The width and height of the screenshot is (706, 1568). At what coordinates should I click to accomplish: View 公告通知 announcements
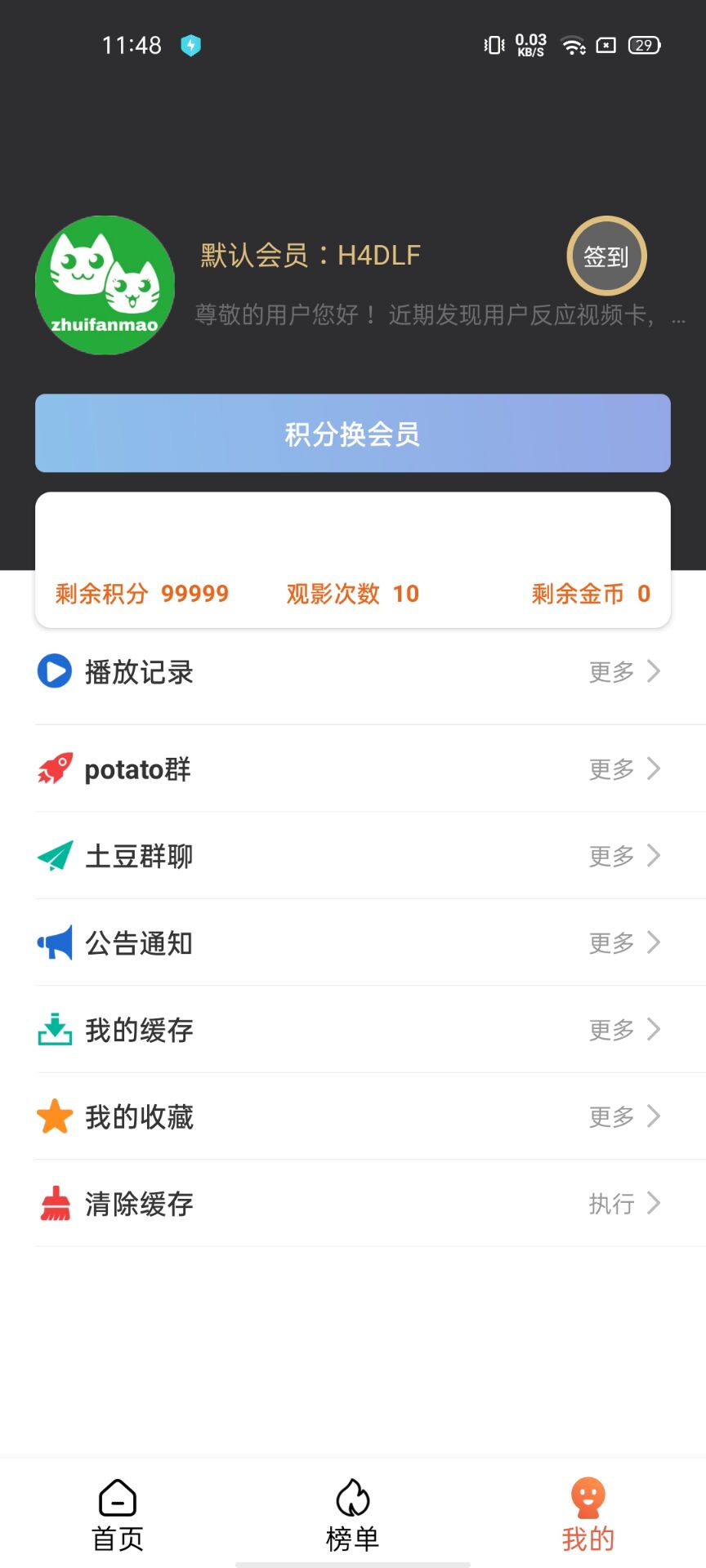click(353, 942)
